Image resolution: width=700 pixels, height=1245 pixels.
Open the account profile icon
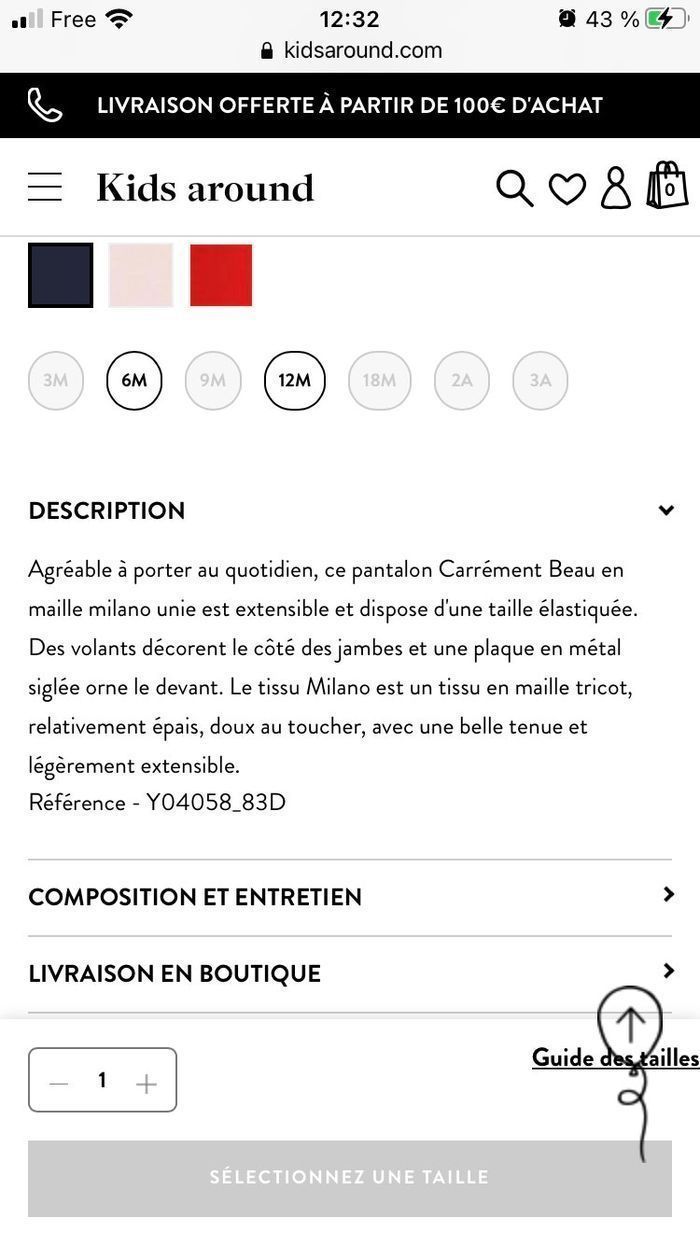616,188
